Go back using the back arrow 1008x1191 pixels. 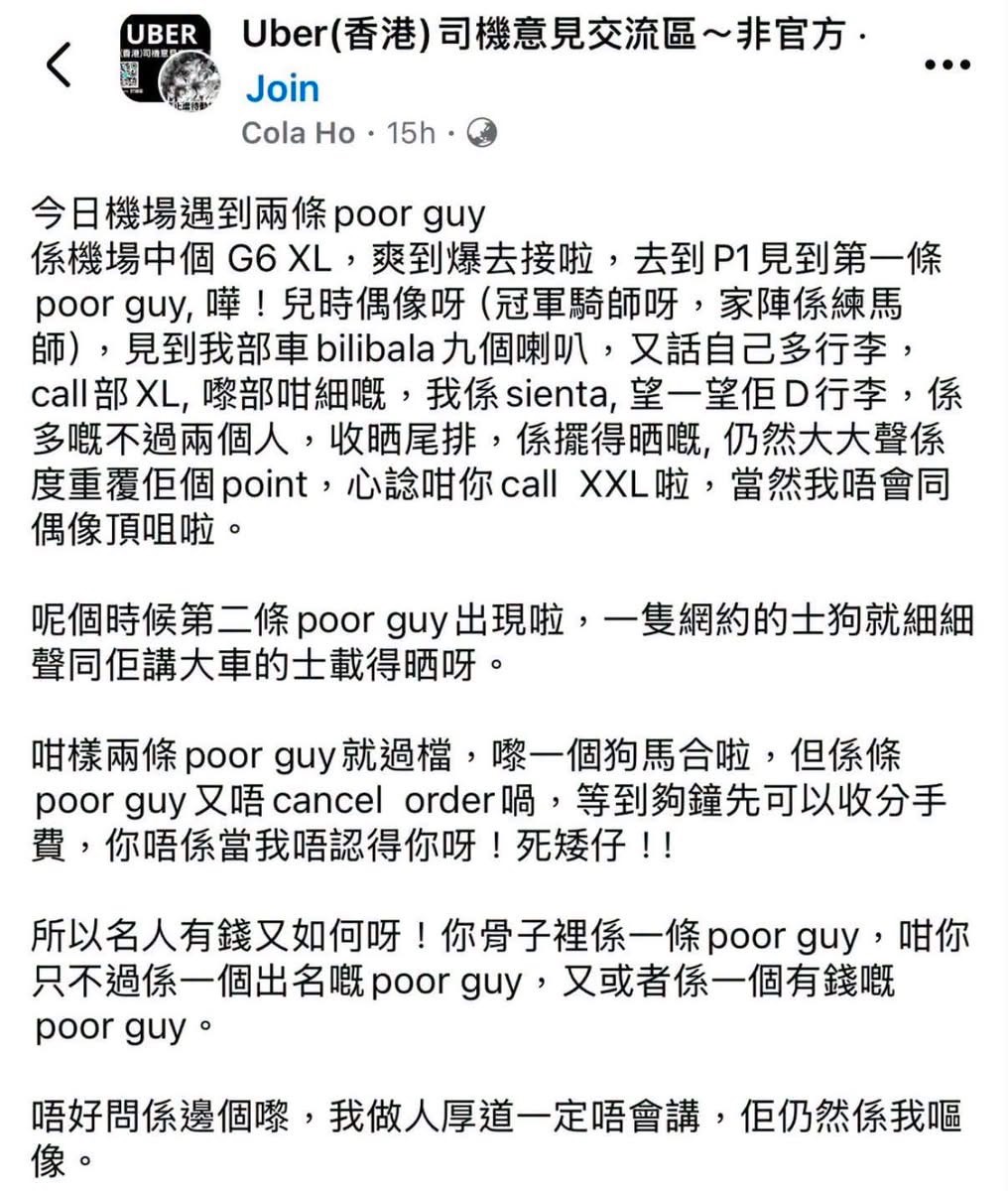[60, 66]
